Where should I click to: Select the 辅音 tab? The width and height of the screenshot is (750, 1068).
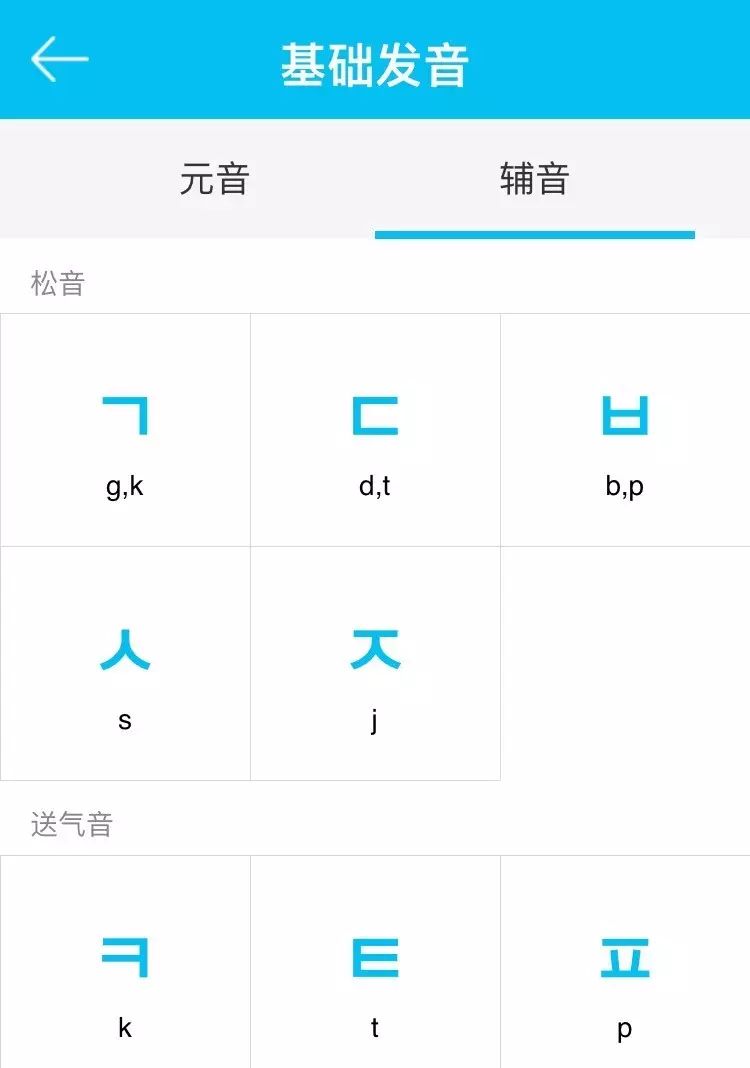point(534,180)
